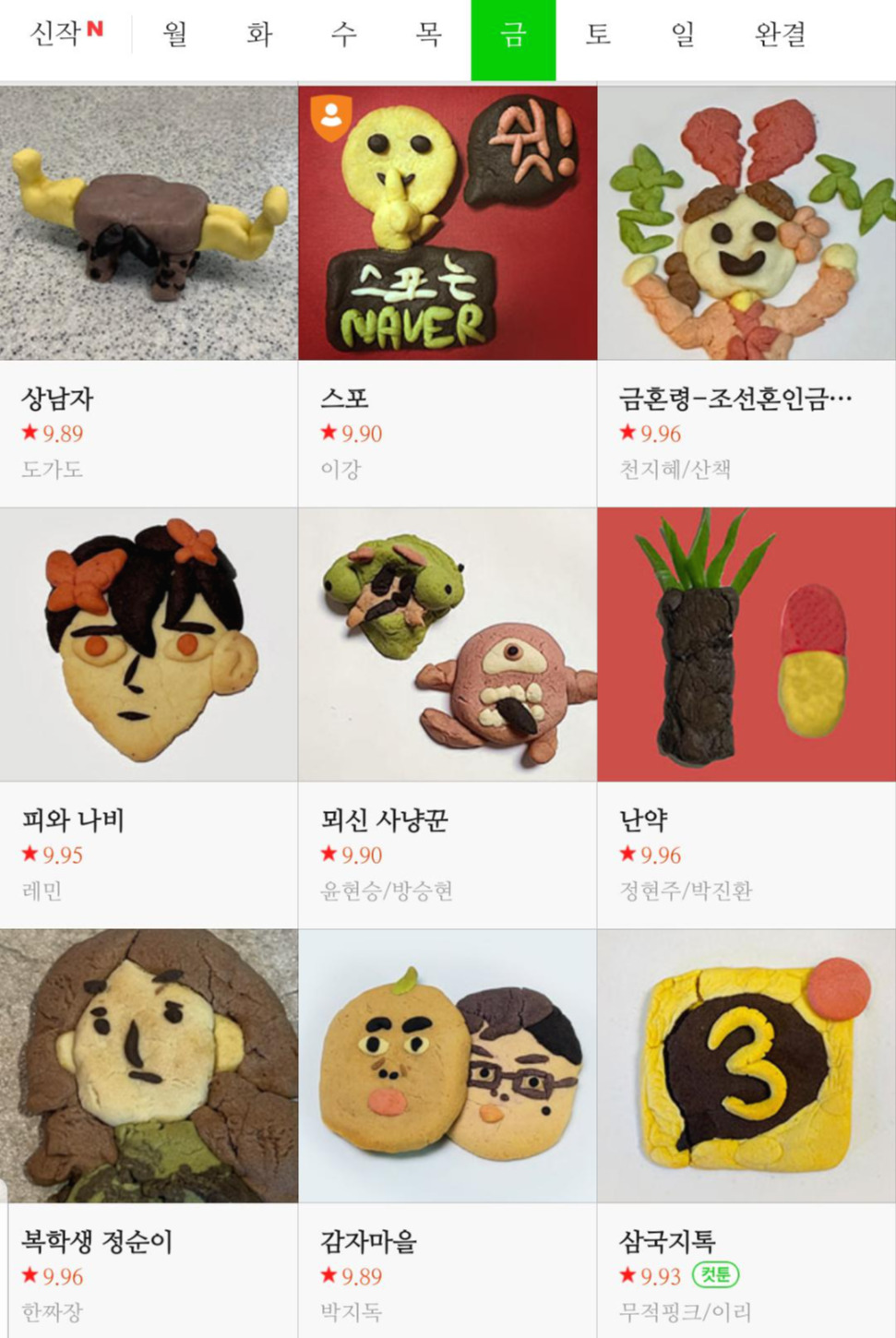Screen dimensions: 896x1338
Task: Open the 뫼신 사냥꾼 webtoon thumbnail
Action: [447, 643]
